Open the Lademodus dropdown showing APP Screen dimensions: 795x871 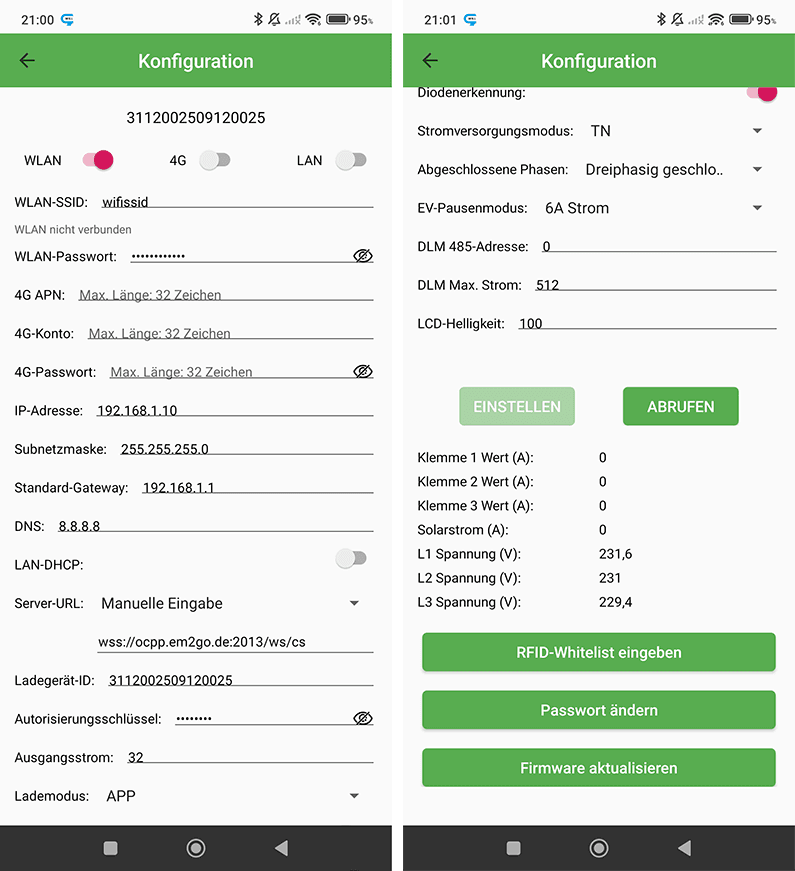click(233, 796)
